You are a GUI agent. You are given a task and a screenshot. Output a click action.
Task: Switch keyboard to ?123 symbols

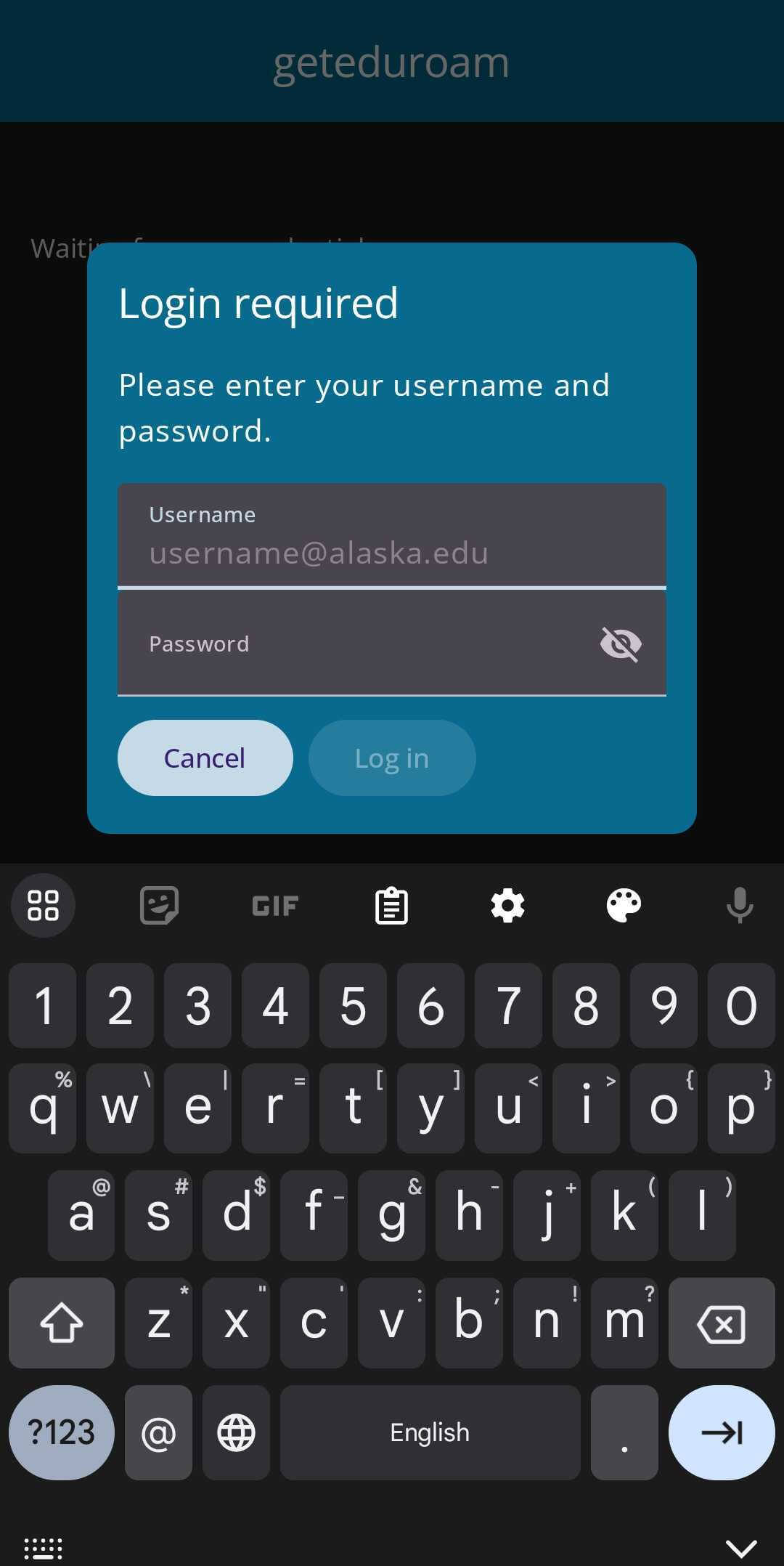coord(61,1432)
